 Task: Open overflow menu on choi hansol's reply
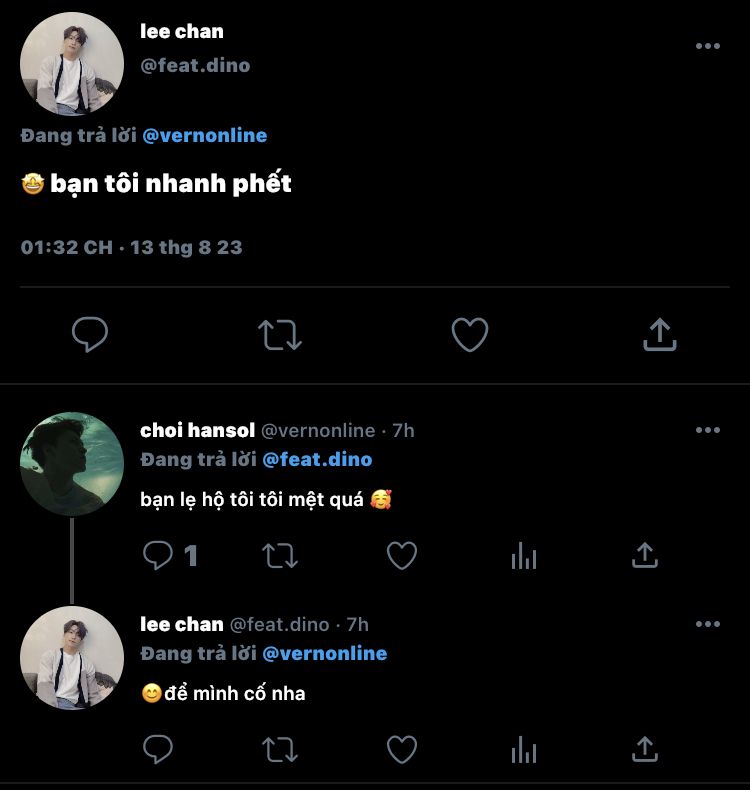click(707, 430)
